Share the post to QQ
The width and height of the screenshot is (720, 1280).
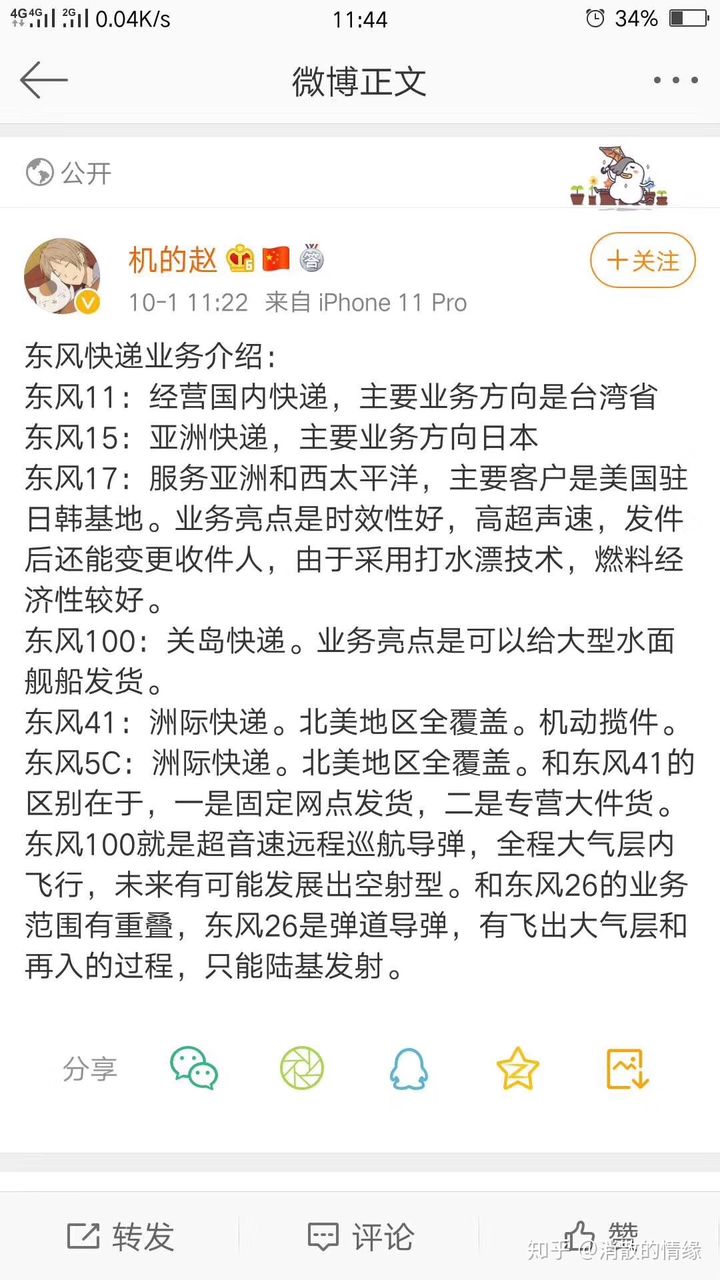pos(408,1069)
